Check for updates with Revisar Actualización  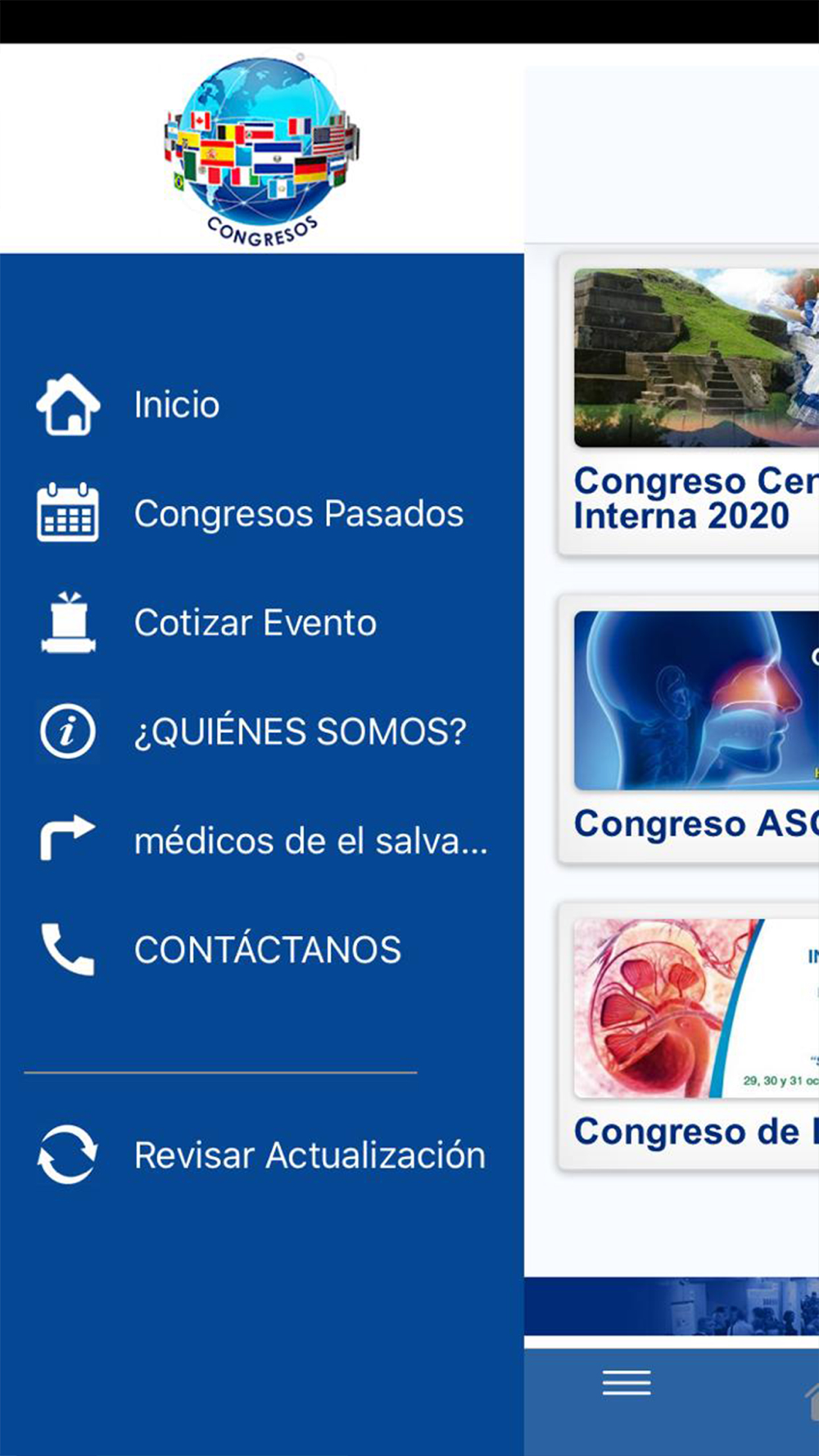[309, 1155]
